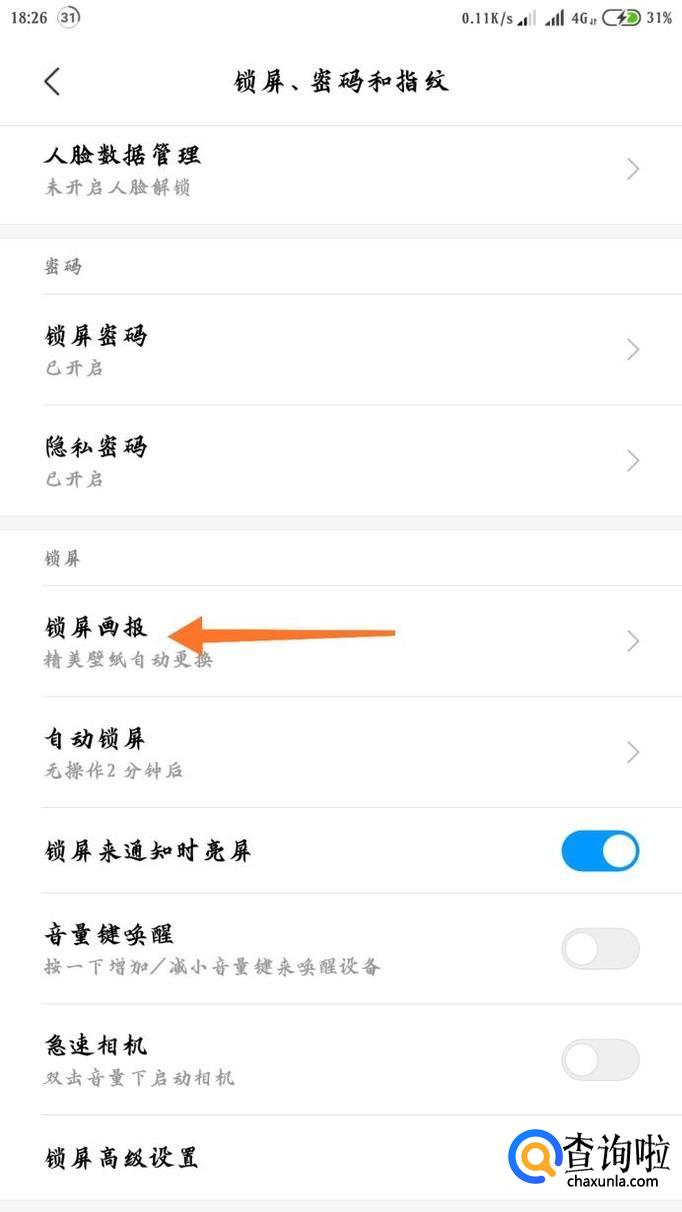Open 自动锁屏 timeout option

(340, 752)
